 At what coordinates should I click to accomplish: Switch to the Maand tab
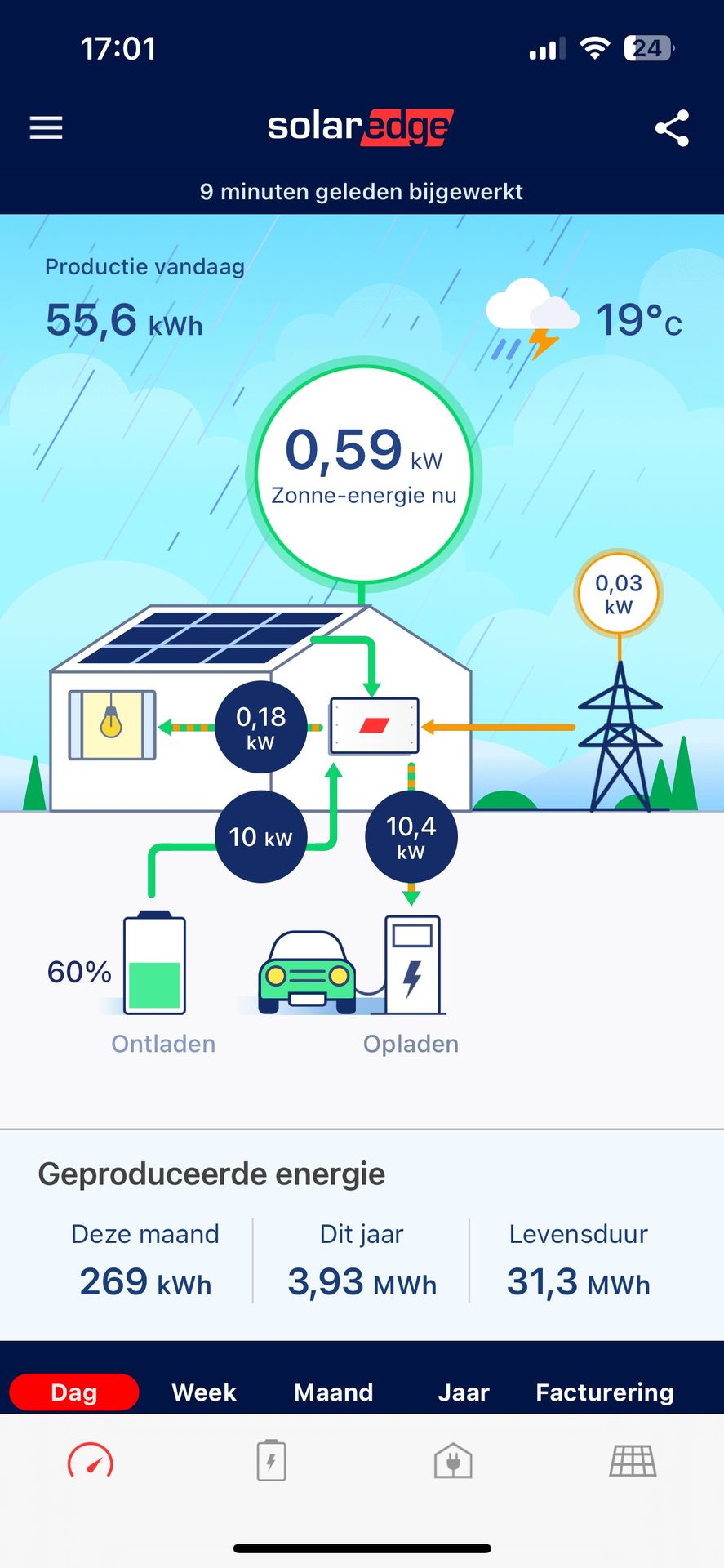[x=333, y=1392]
